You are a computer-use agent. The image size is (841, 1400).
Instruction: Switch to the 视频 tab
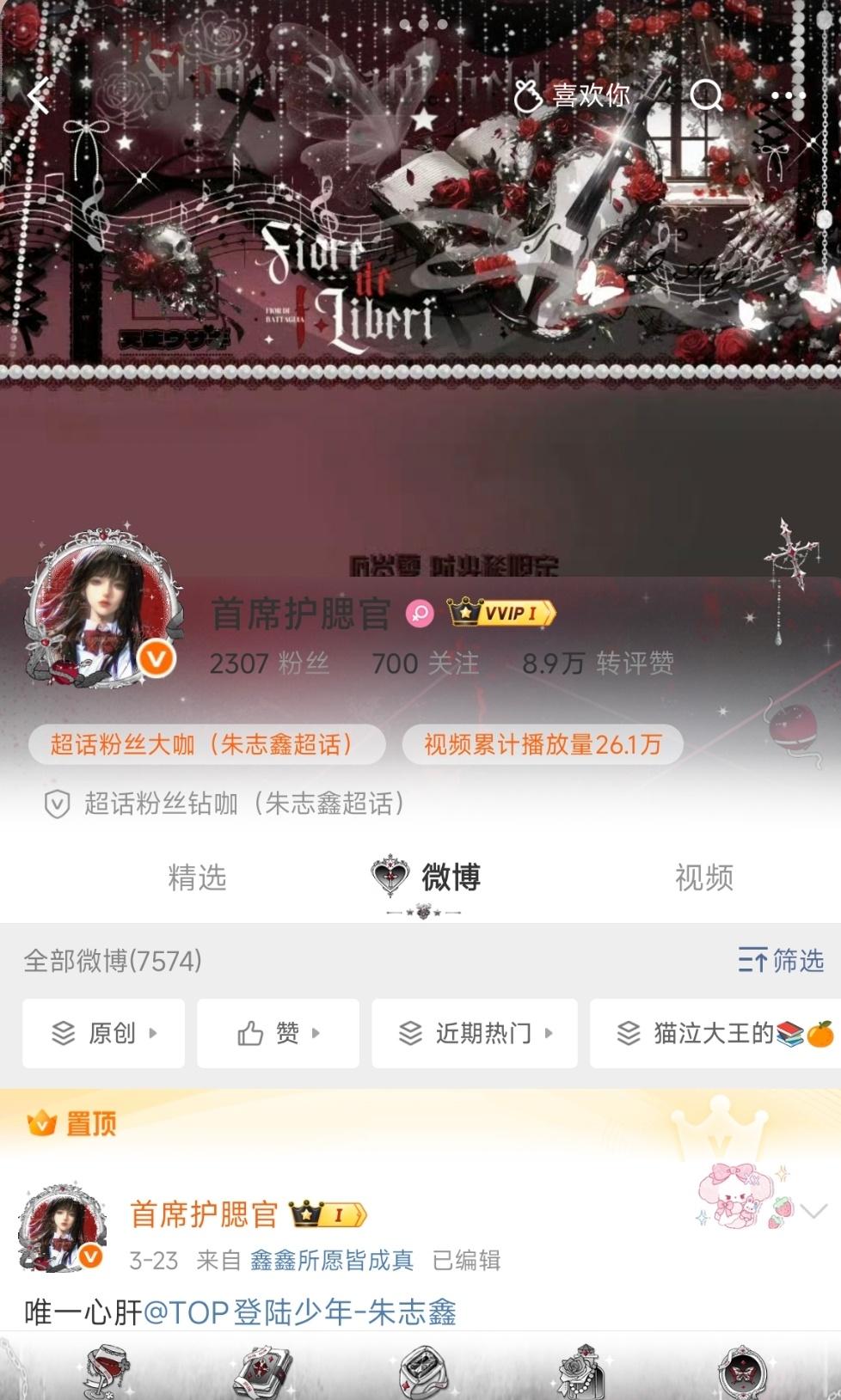703,877
